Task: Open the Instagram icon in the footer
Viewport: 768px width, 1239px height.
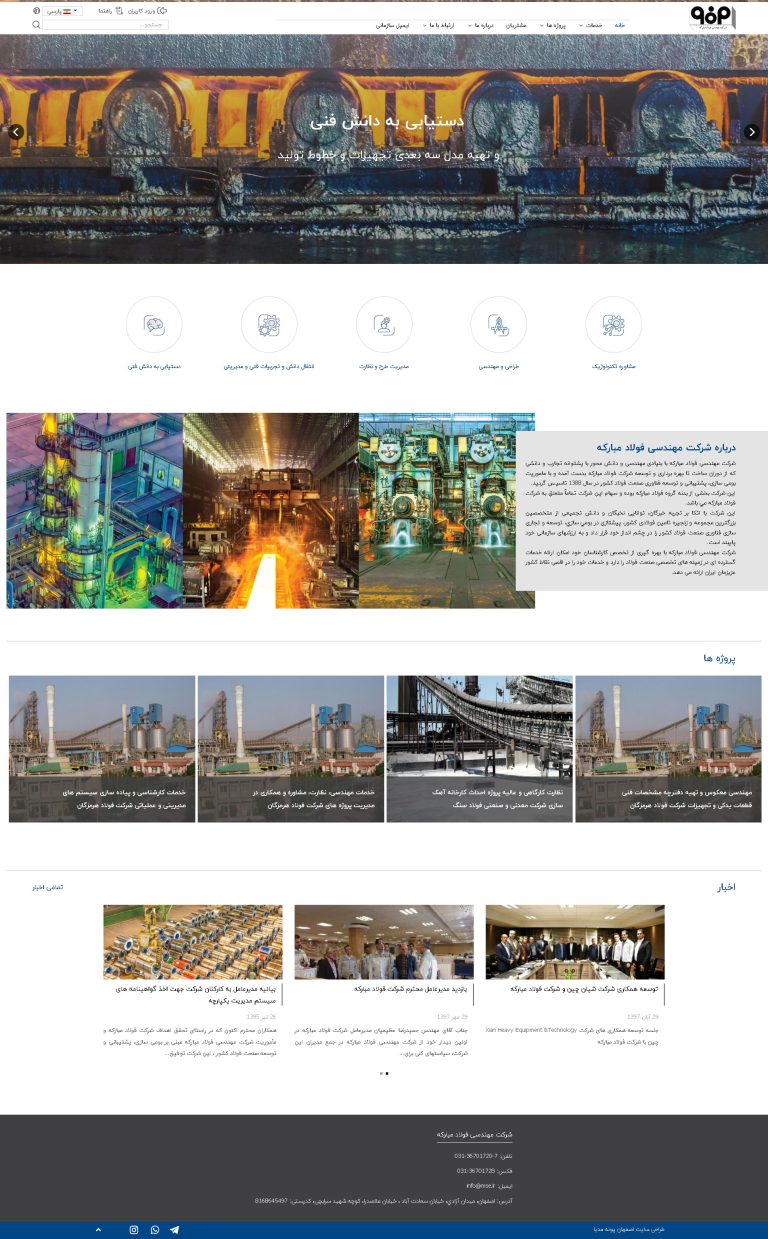Action: pyautogui.click(x=134, y=1230)
